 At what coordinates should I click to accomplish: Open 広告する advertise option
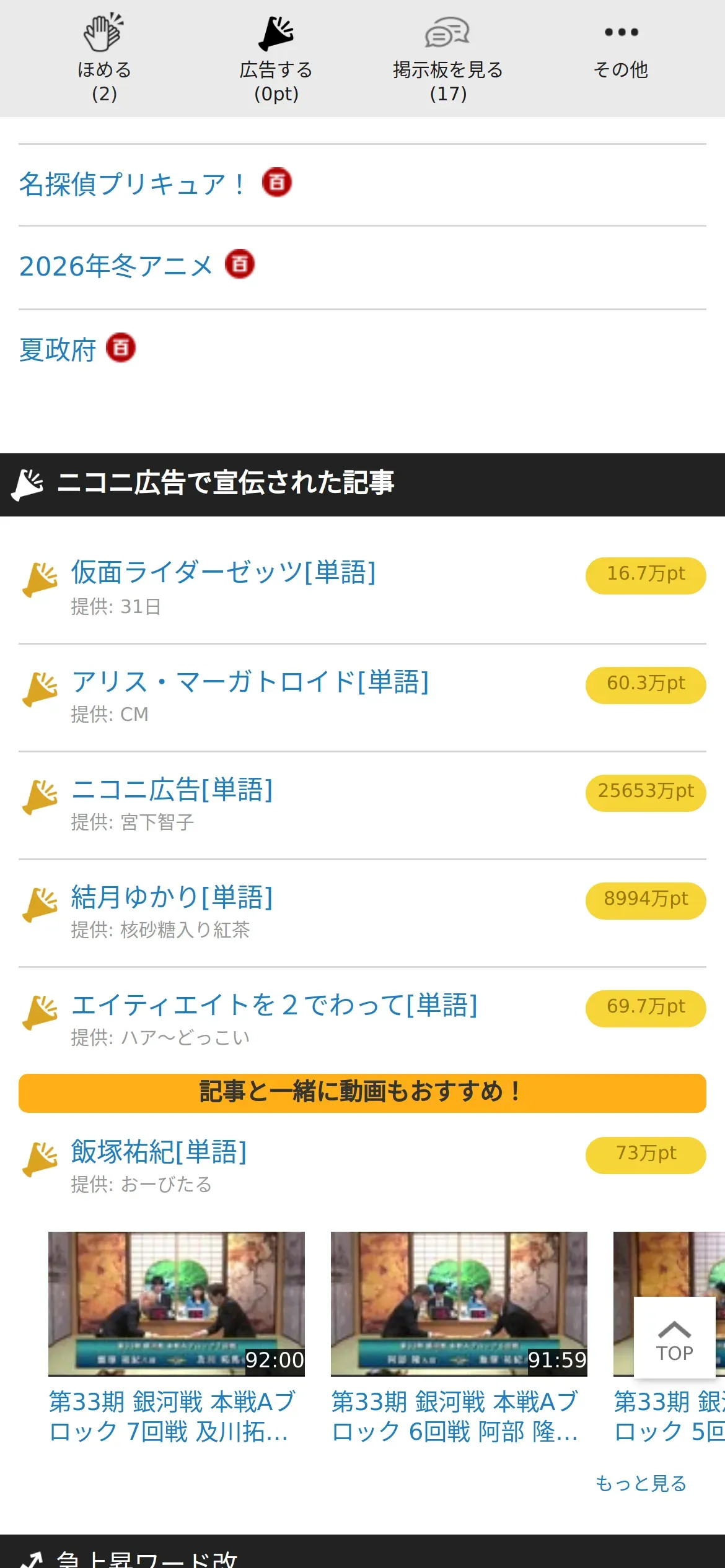point(276,58)
